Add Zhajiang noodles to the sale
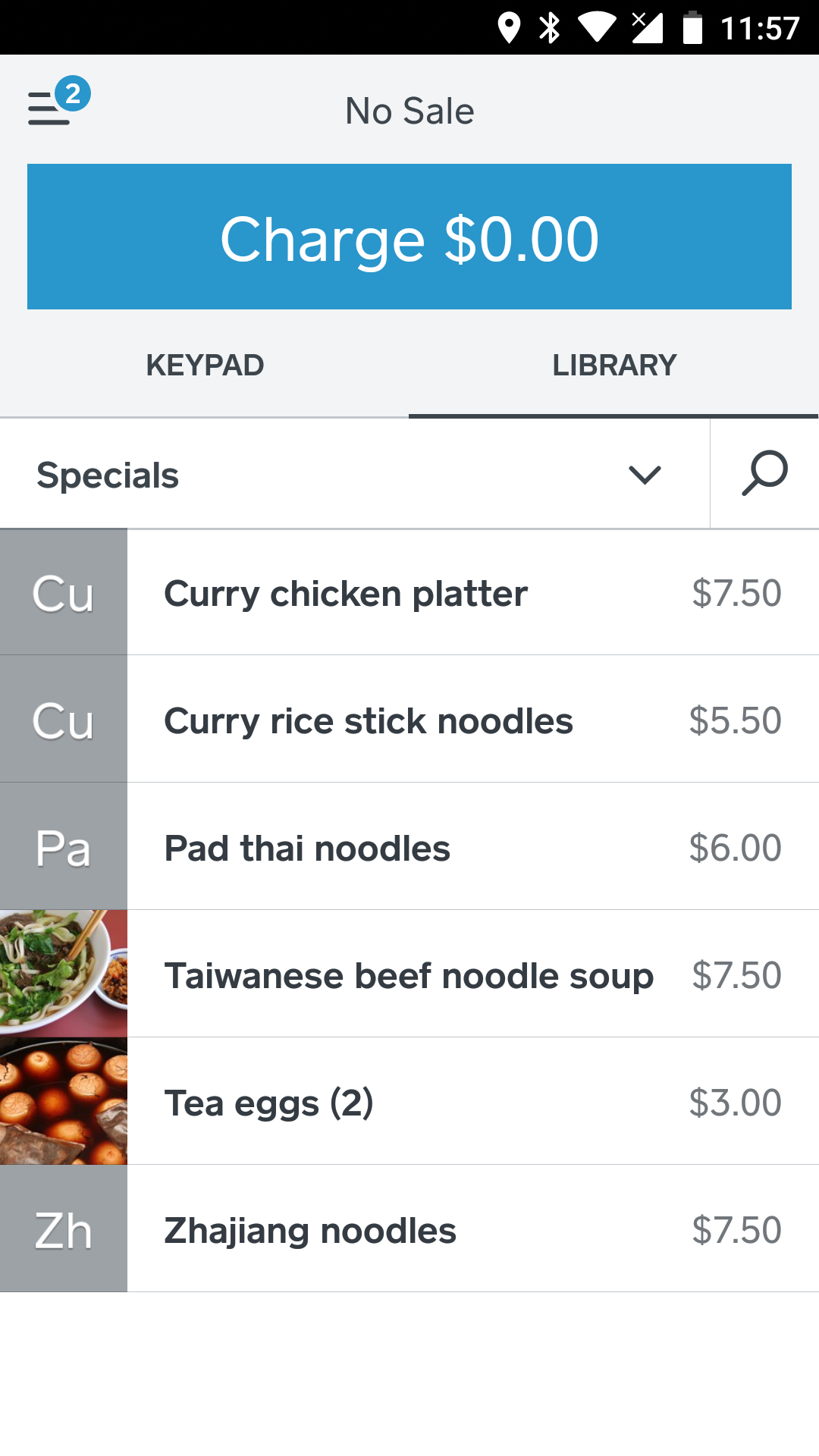 click(409, 1230)
